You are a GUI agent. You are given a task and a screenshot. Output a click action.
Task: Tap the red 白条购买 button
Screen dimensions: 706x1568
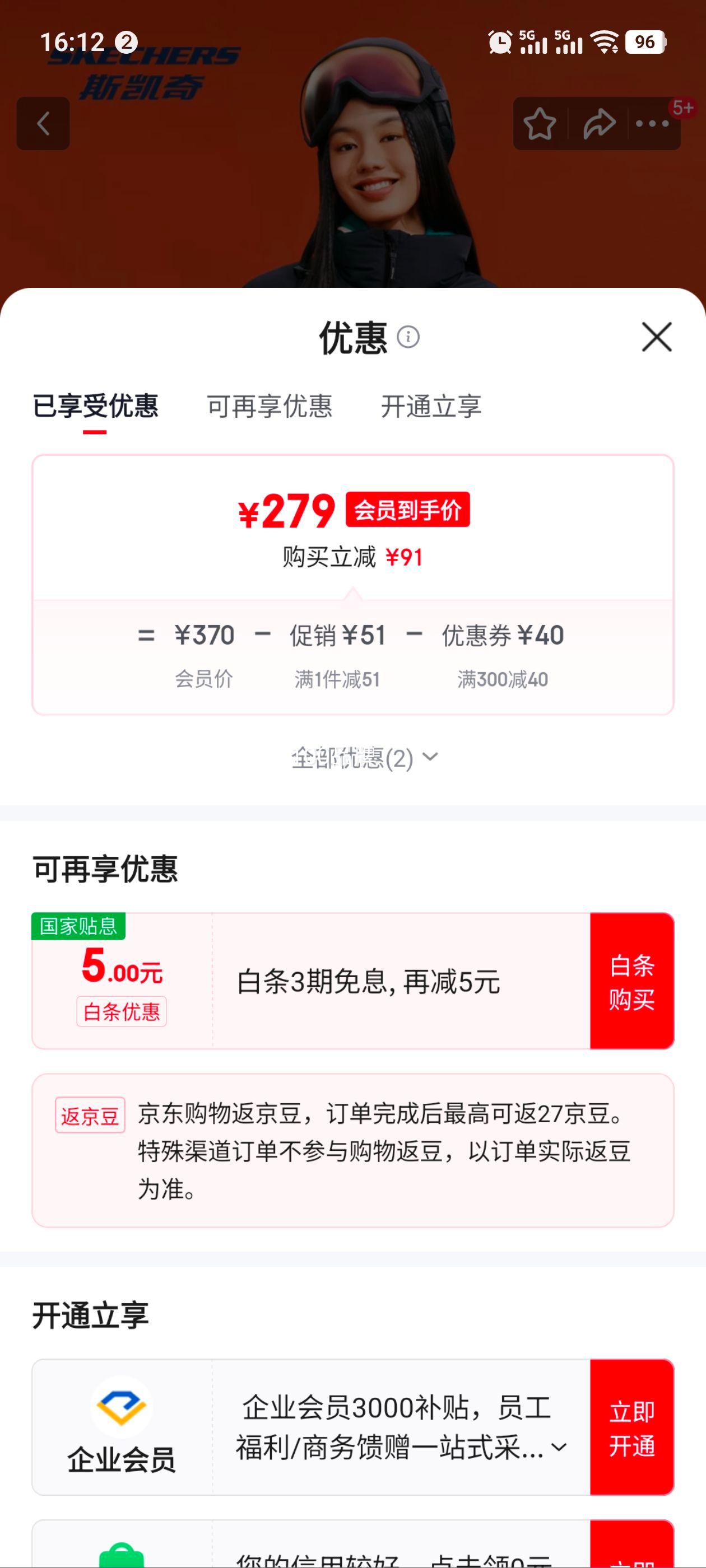pos(633,981)
